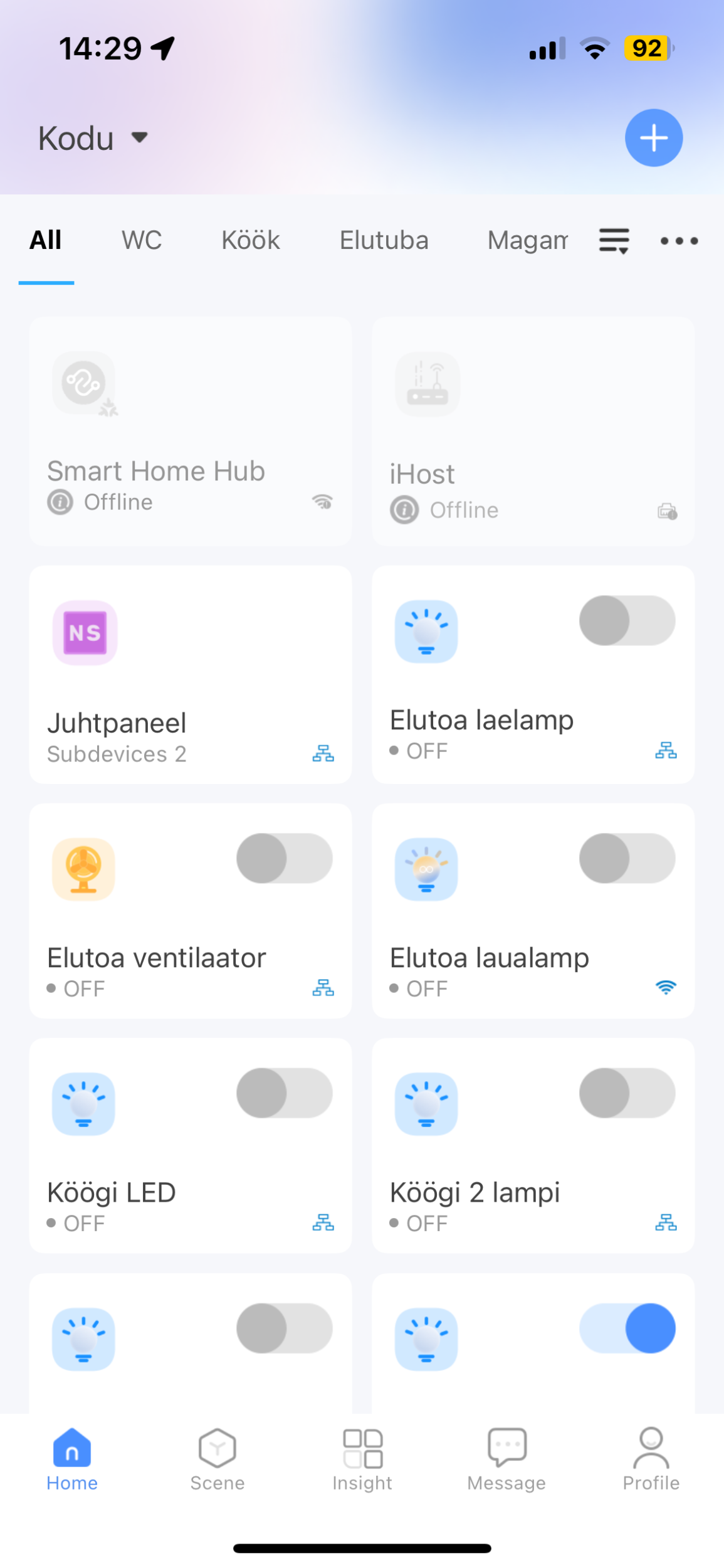Toggle Köögi 2 lampi on
The width and height of the screenshot is (724, 1568).
627,1093
